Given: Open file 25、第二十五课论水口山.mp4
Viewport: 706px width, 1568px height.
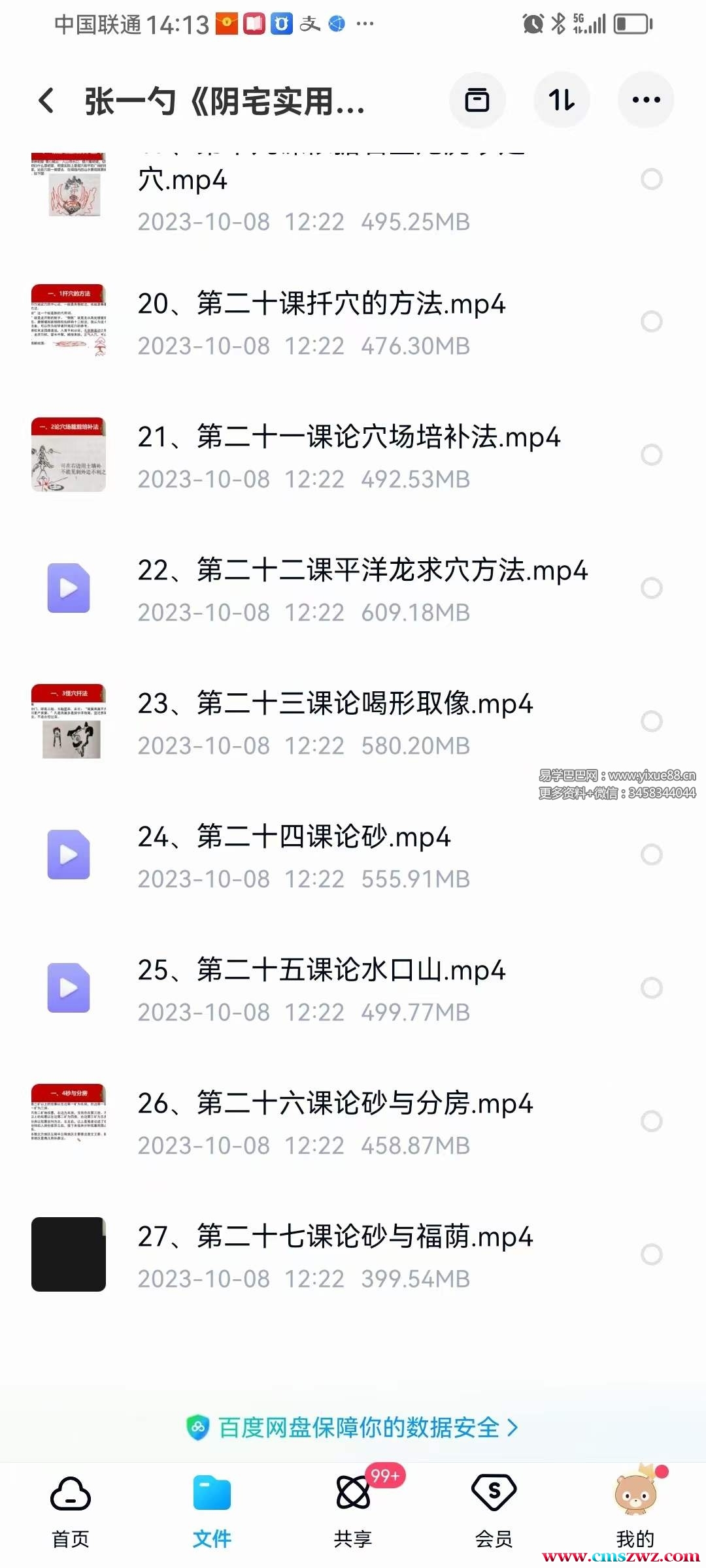Looking at the screenshot, I should click(321, 971).
